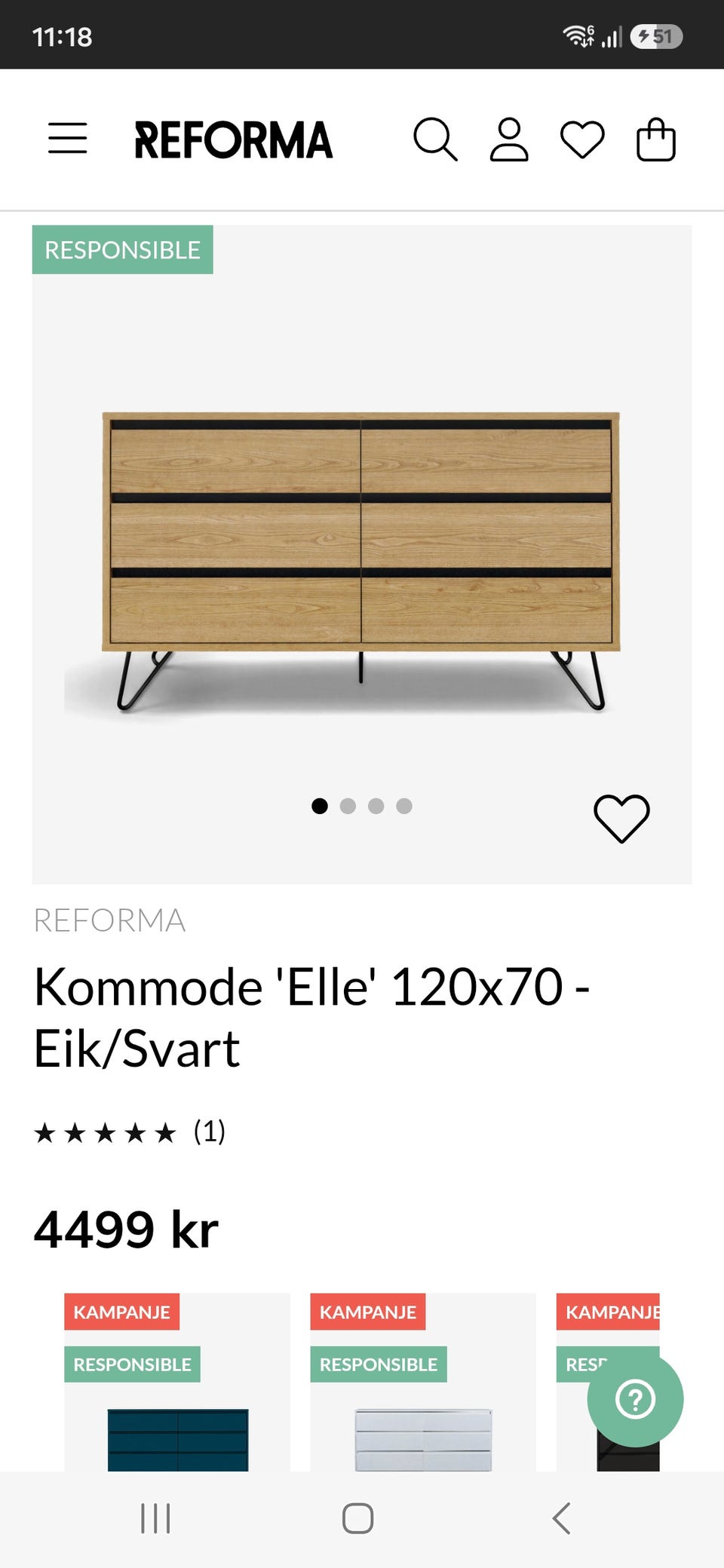The height and width of the screenshot is (1568, 724).
Task: Open the green help chat button
Action: pos(635,1399)
